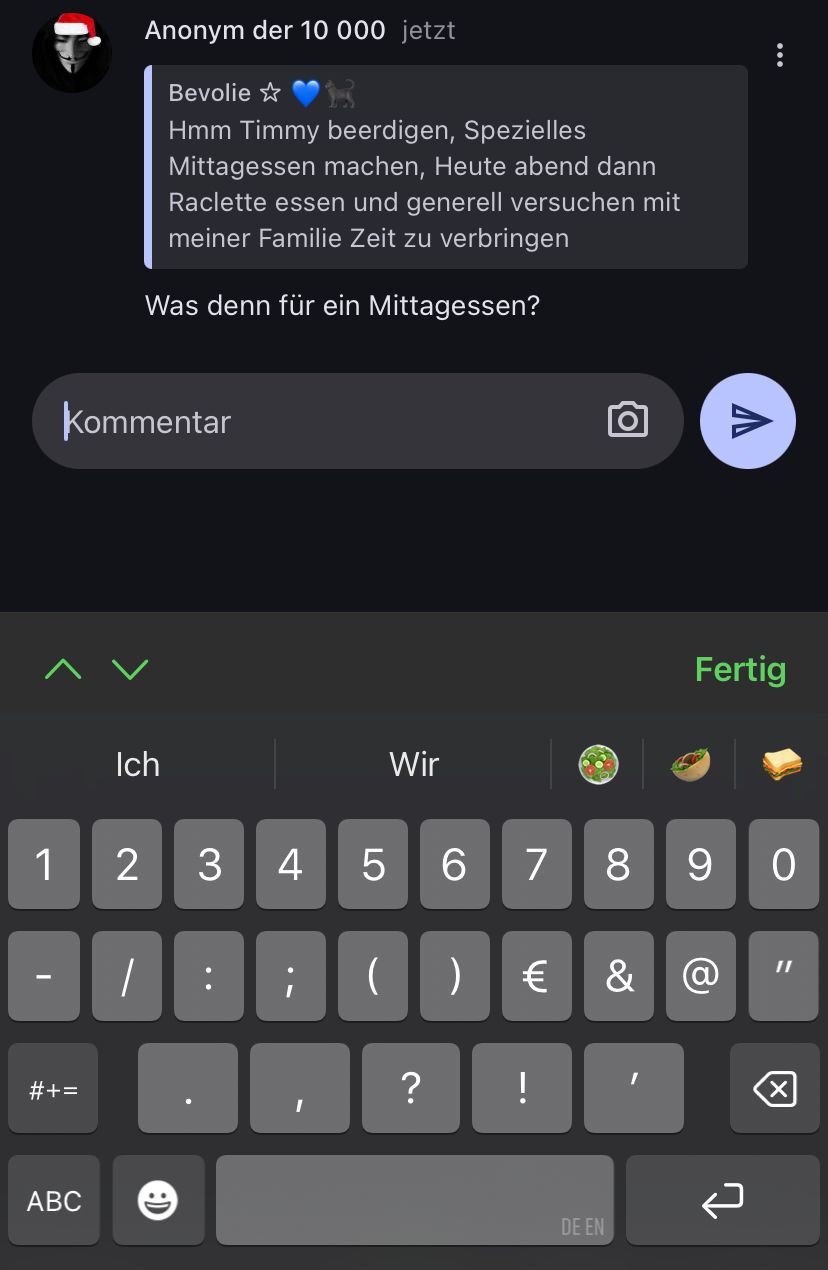Switch the keyboard to ABC letters
828x1270 pixels.
pos(54,1200)
